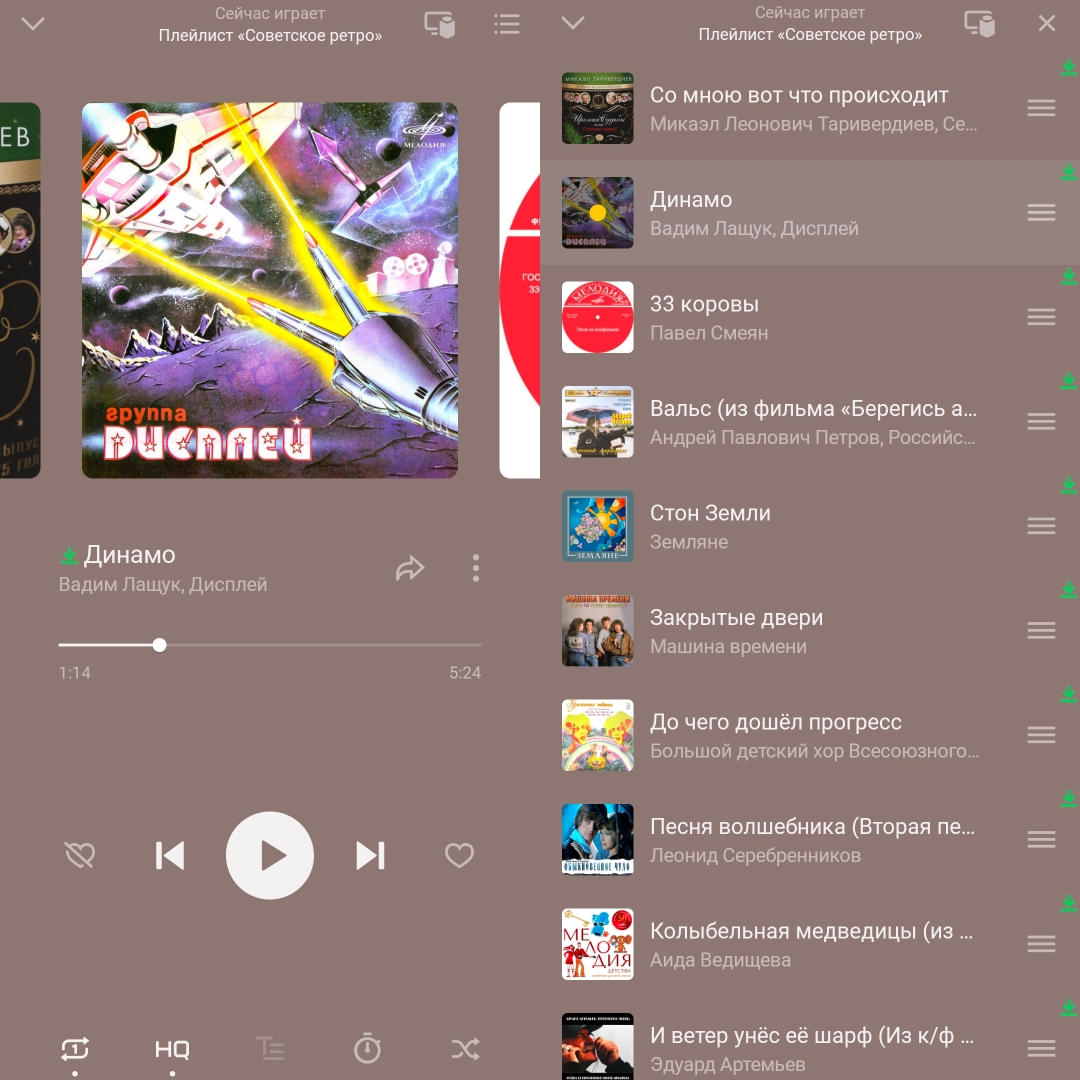The image size is (1080, 1080).
Task: Open the sleep timer
Action: (x=367, y=1049)
